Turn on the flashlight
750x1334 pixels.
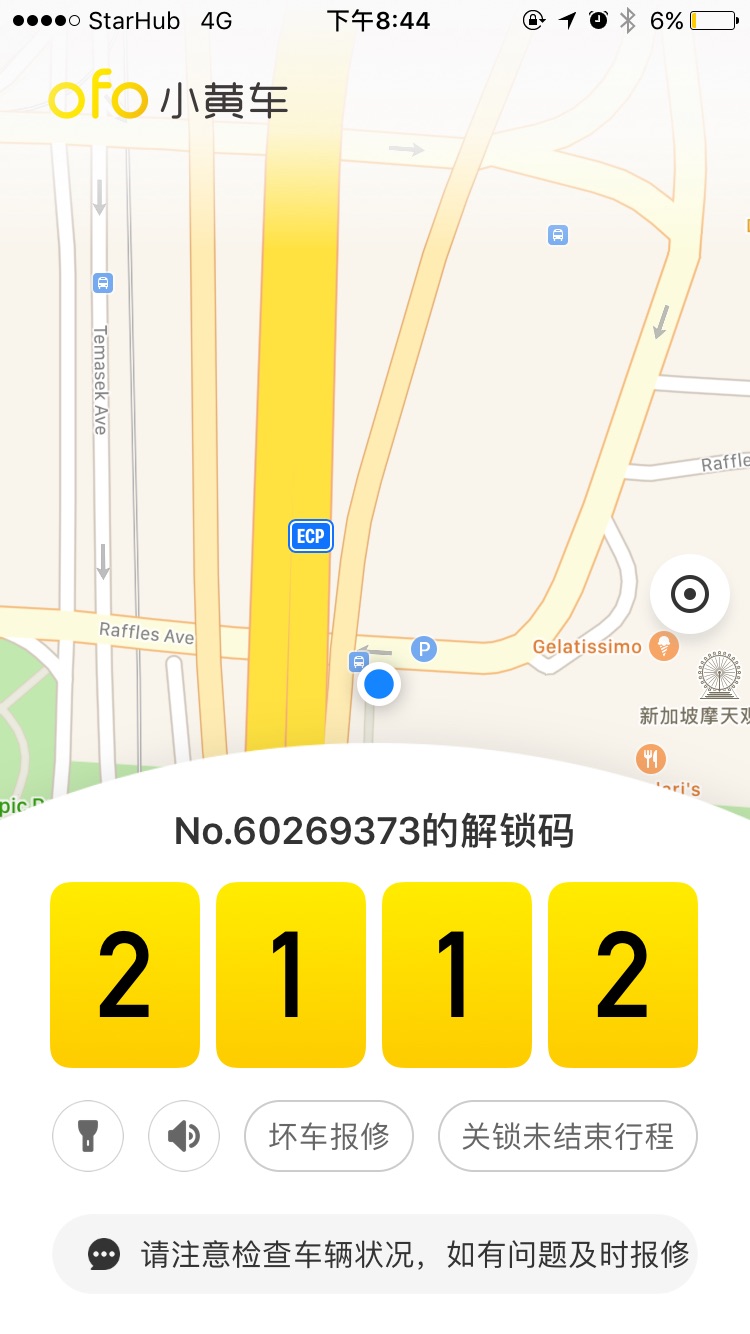click(88, 1136)
